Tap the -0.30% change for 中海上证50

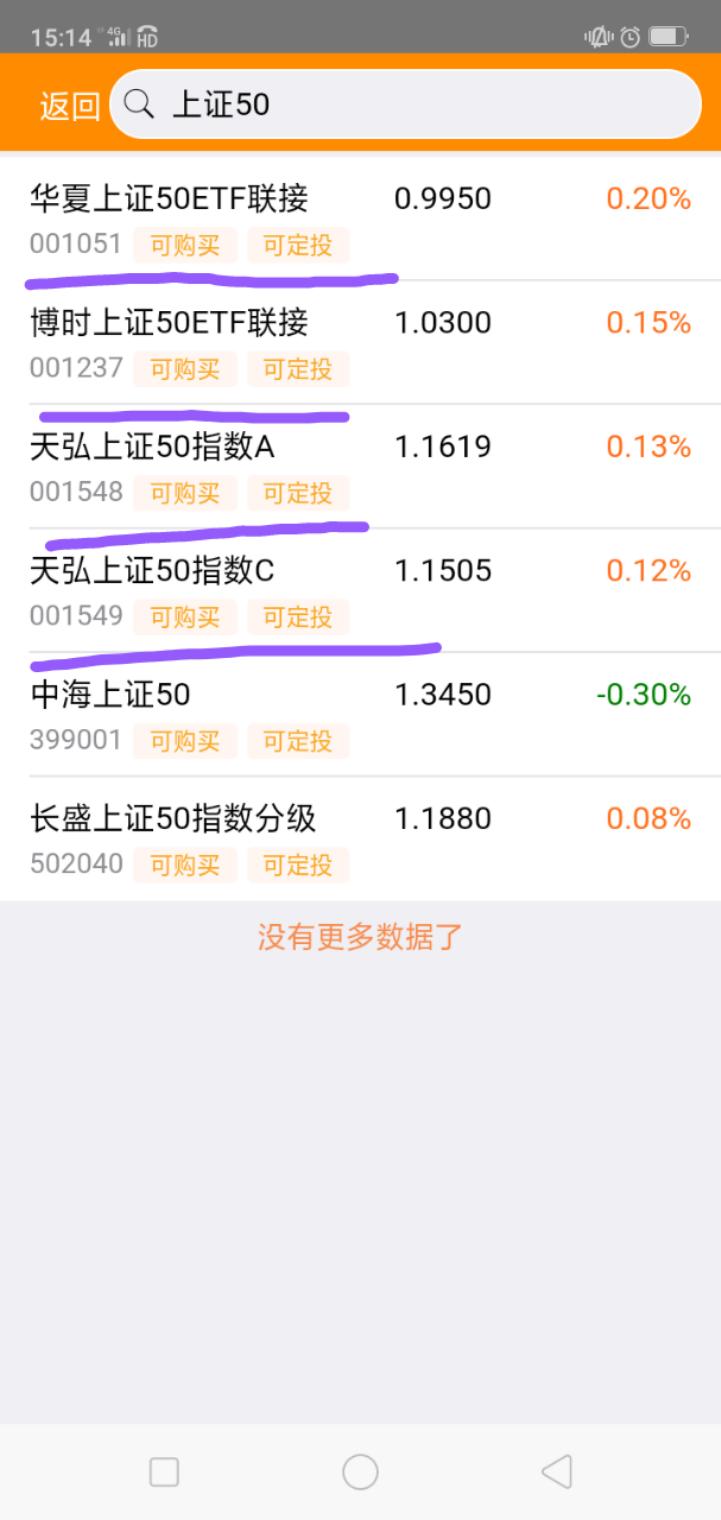coord(645,694)
